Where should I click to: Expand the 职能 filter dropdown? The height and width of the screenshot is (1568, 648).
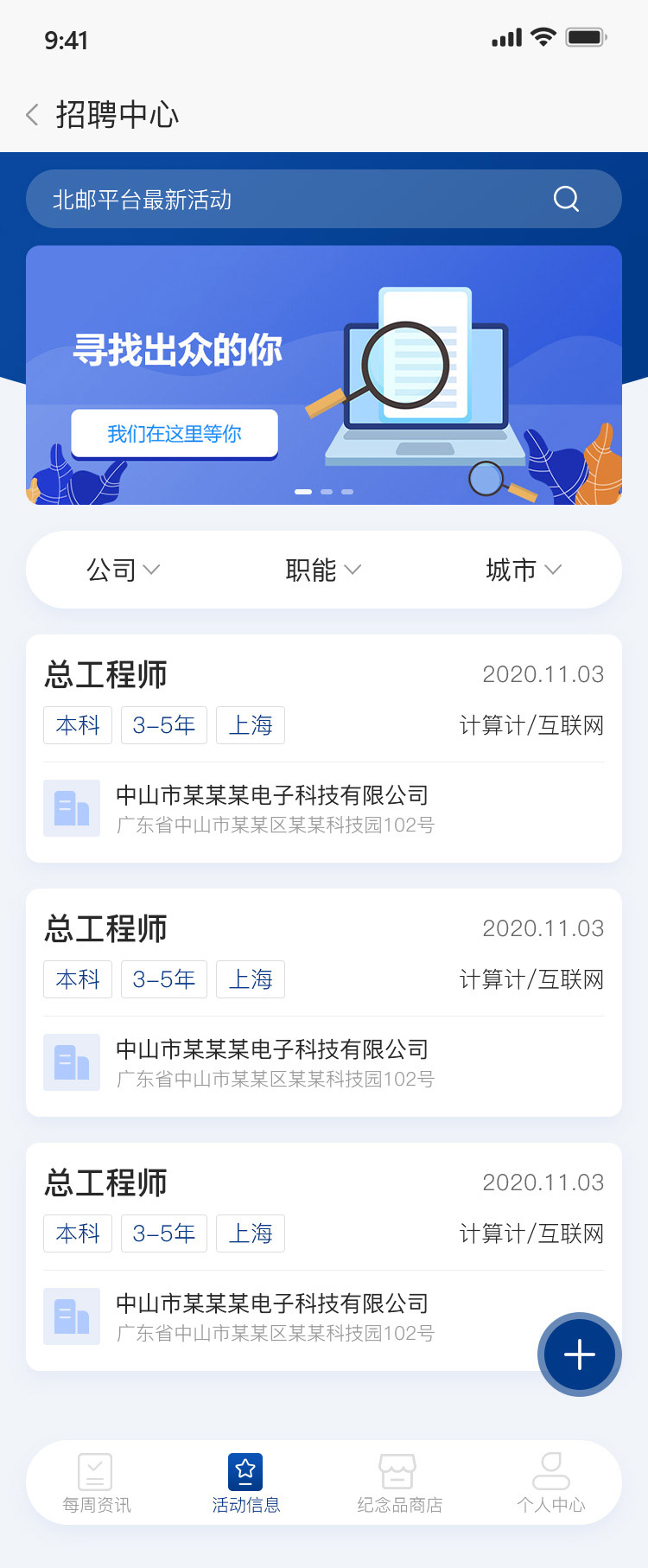point(323,570)
